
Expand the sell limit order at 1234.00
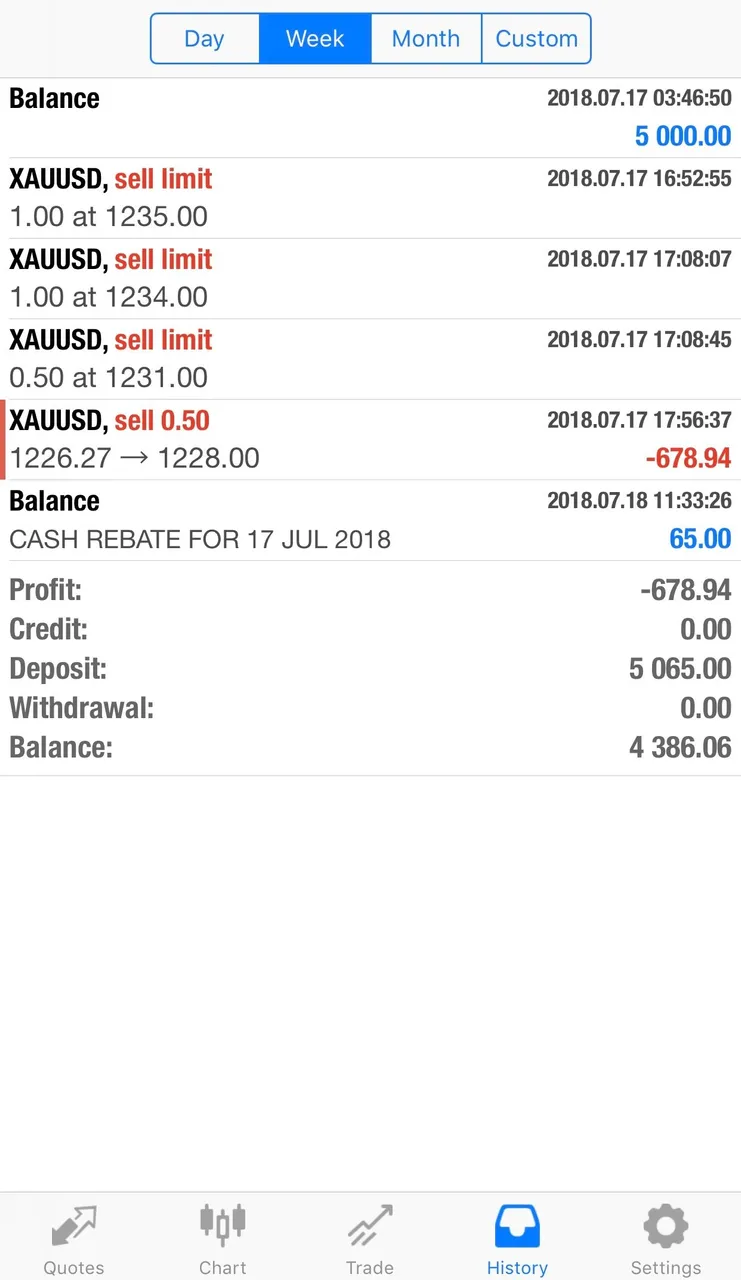point(370,279)
